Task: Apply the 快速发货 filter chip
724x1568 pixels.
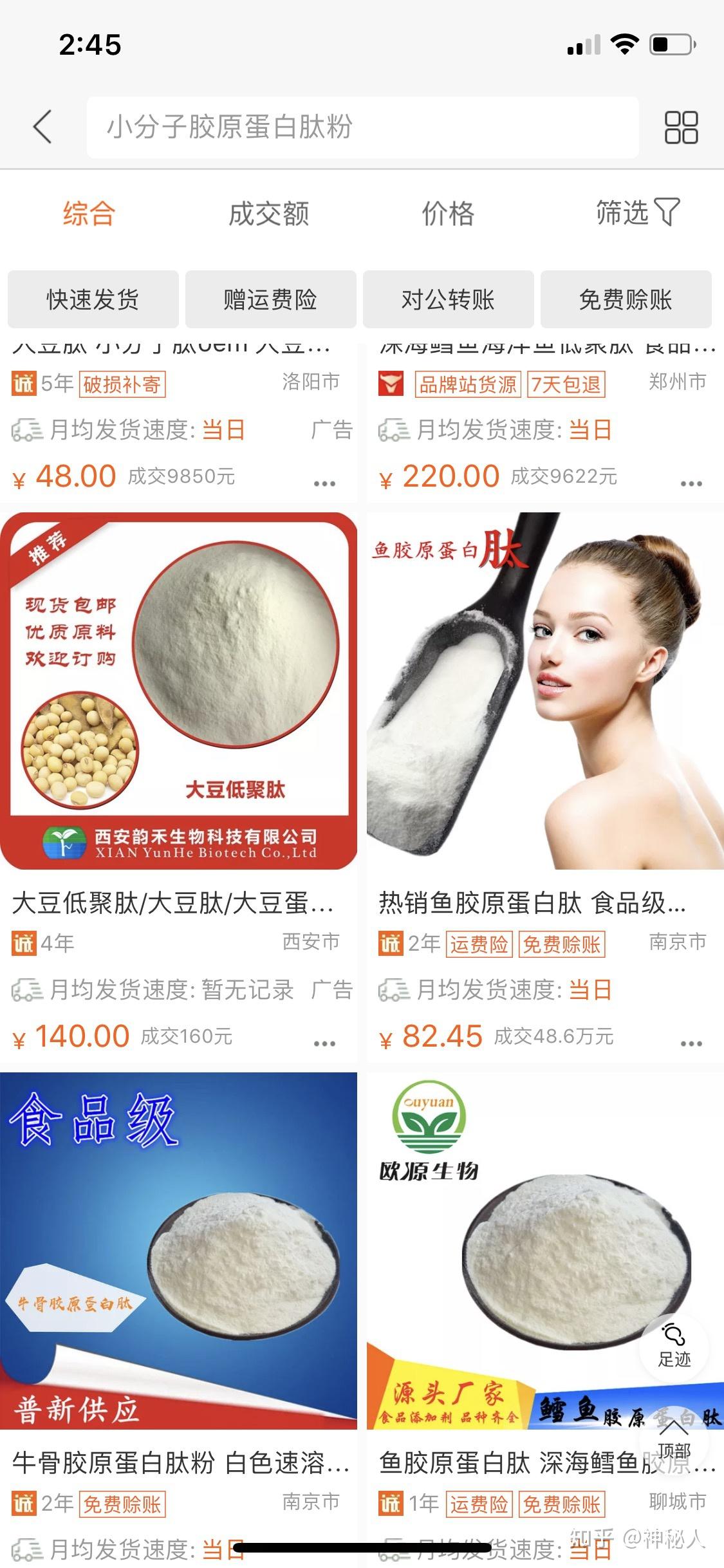Action: [93, 299]
